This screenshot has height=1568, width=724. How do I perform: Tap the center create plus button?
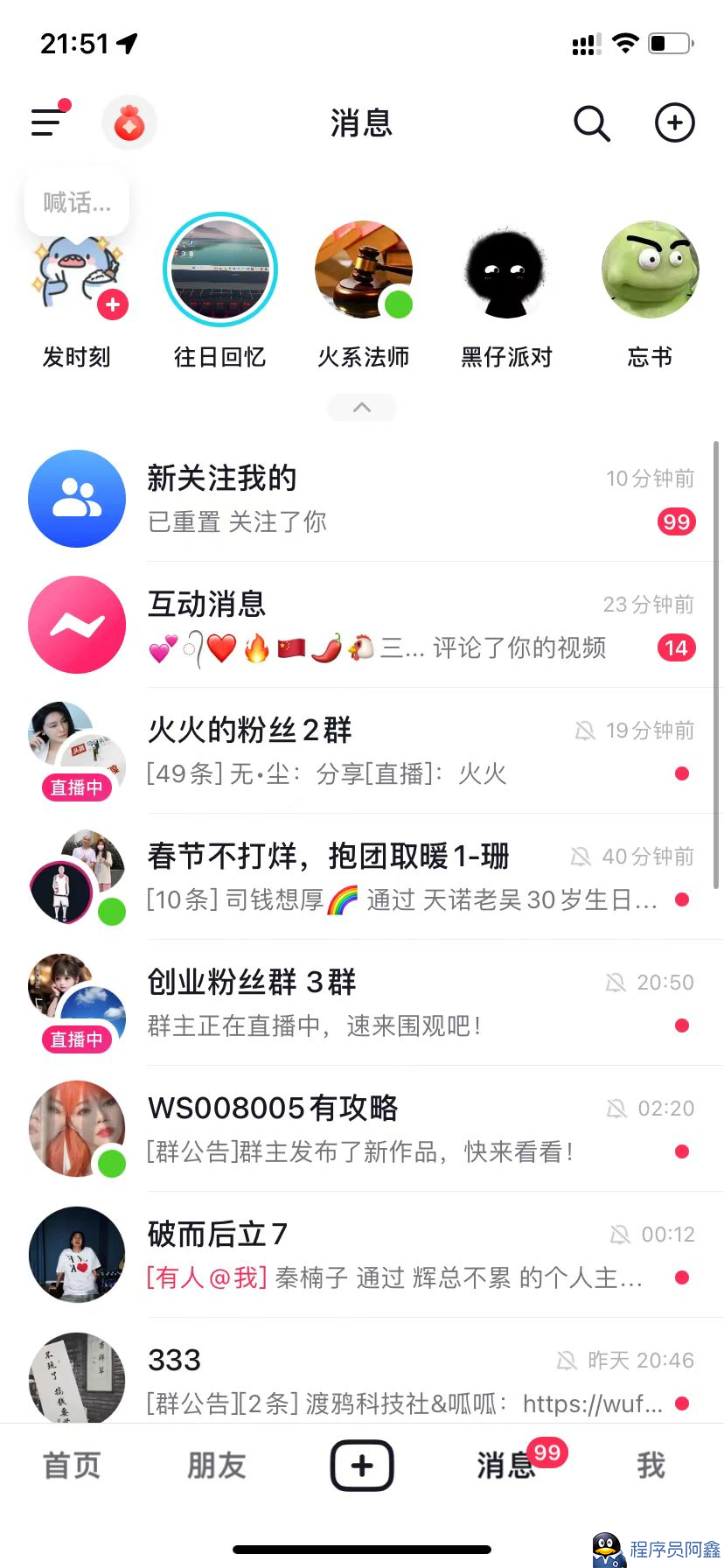tap(362, 1465)
